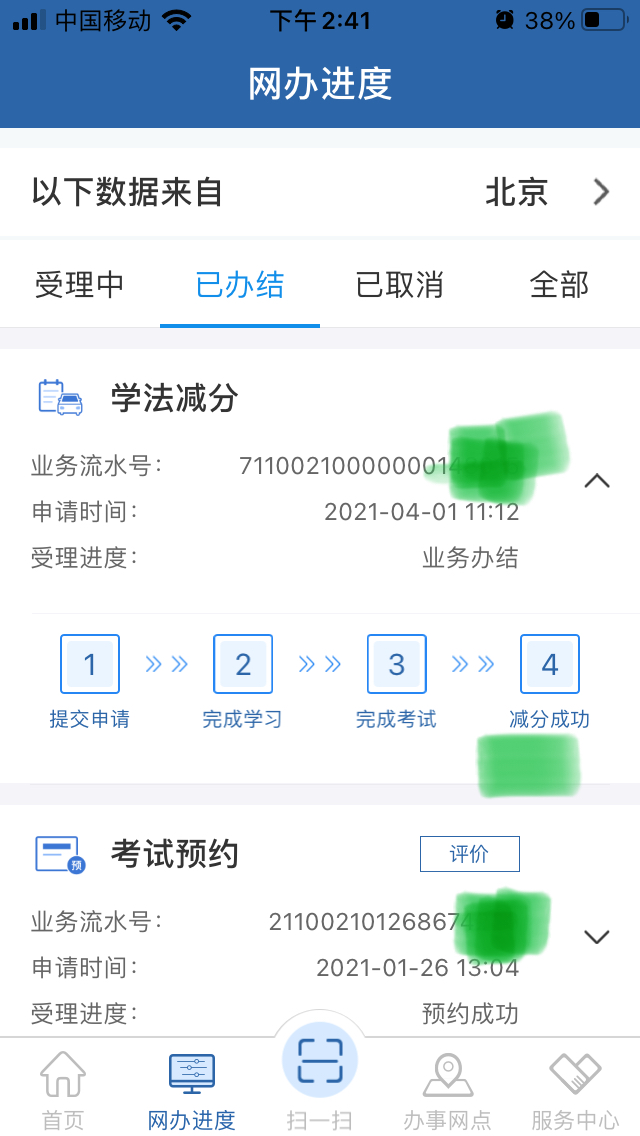Switch to the 已取消 tab

pos(400,285)
